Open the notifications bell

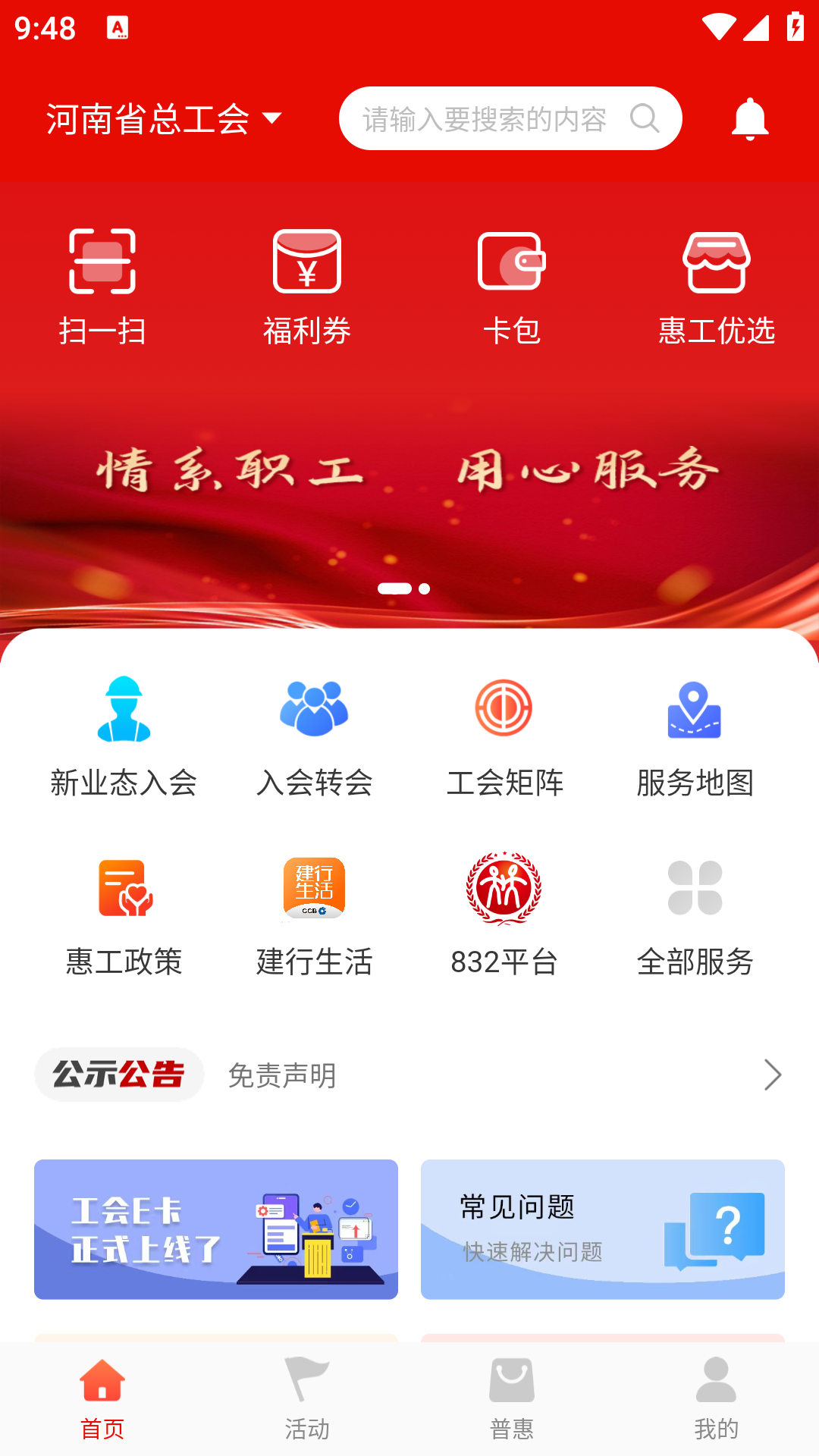(x=749, y=119)
